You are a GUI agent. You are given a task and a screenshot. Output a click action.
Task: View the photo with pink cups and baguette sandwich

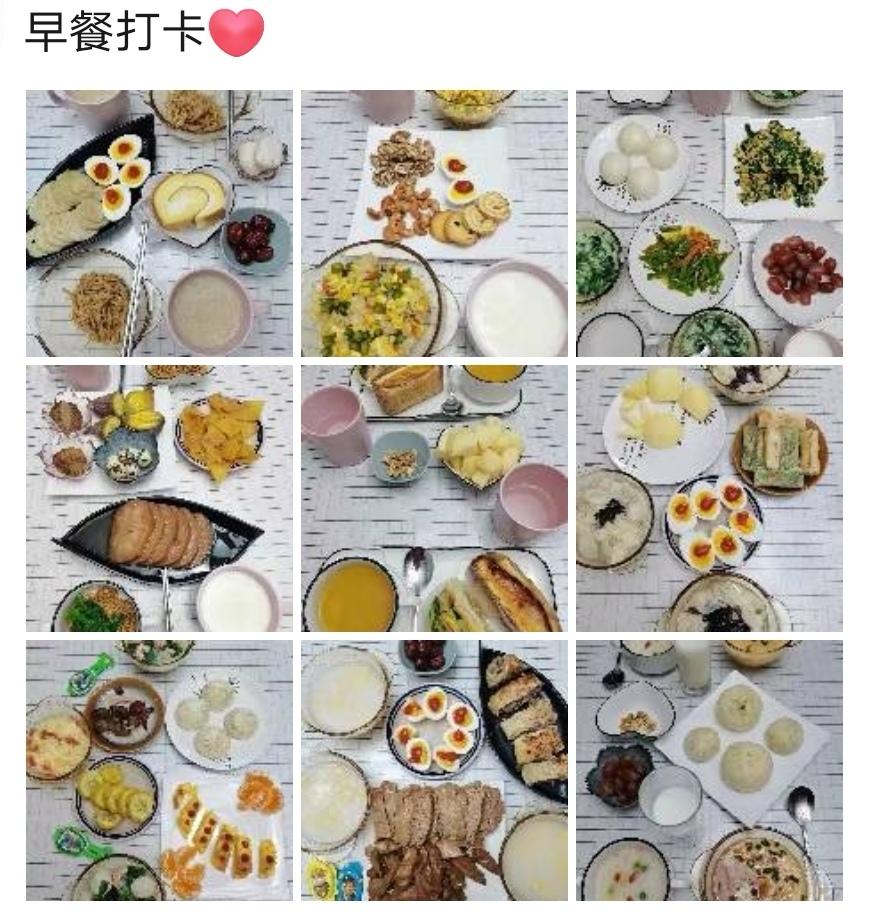(434, 498)
